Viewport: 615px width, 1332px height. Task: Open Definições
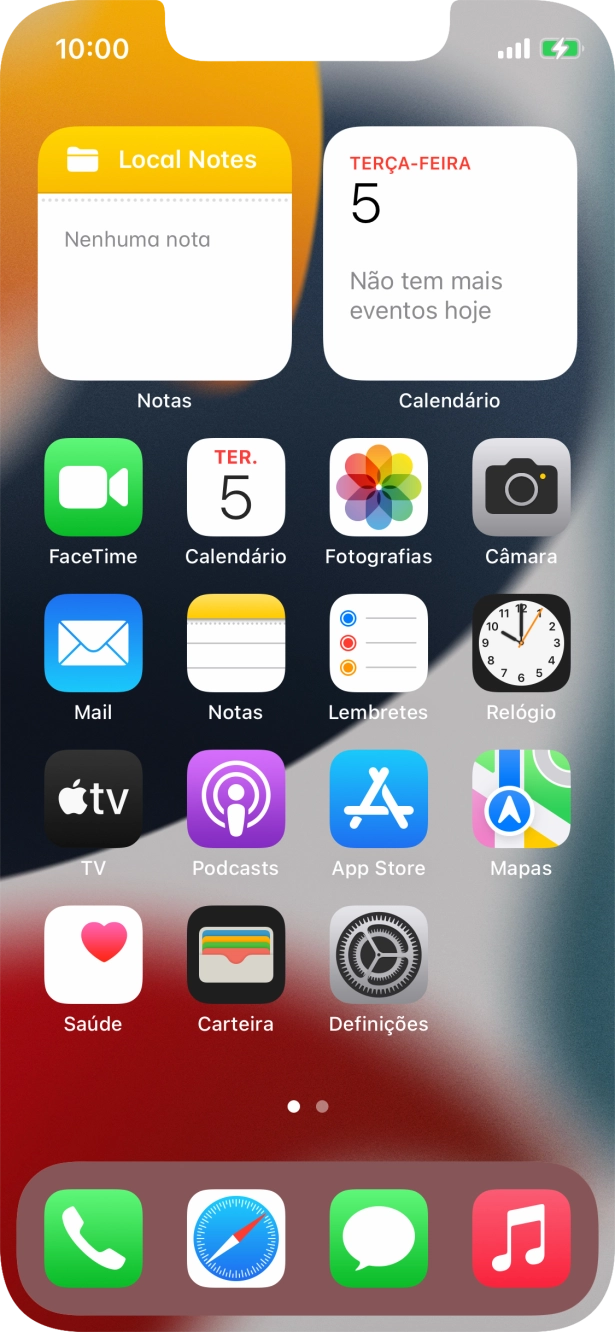379,955
